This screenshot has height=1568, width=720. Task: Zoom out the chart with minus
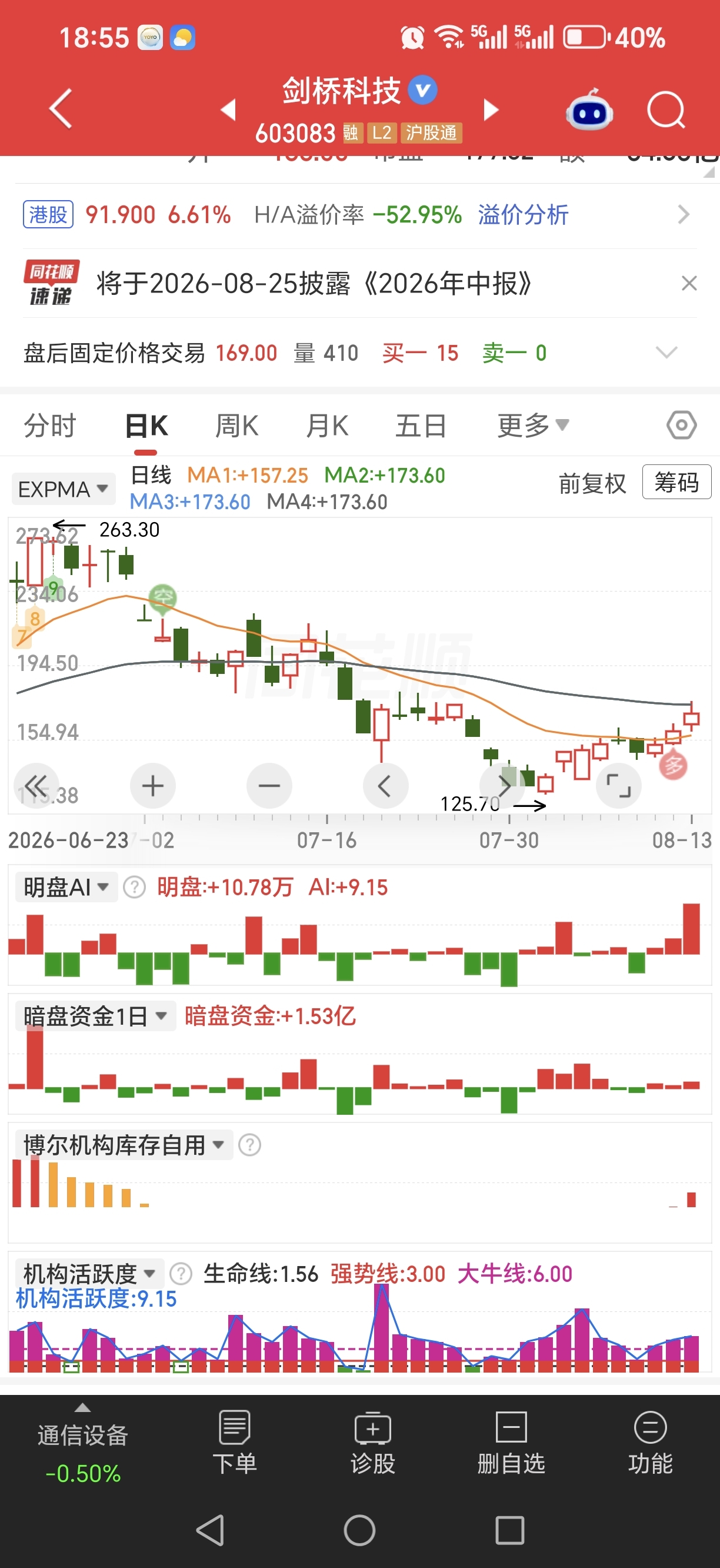tap(269, 786)
